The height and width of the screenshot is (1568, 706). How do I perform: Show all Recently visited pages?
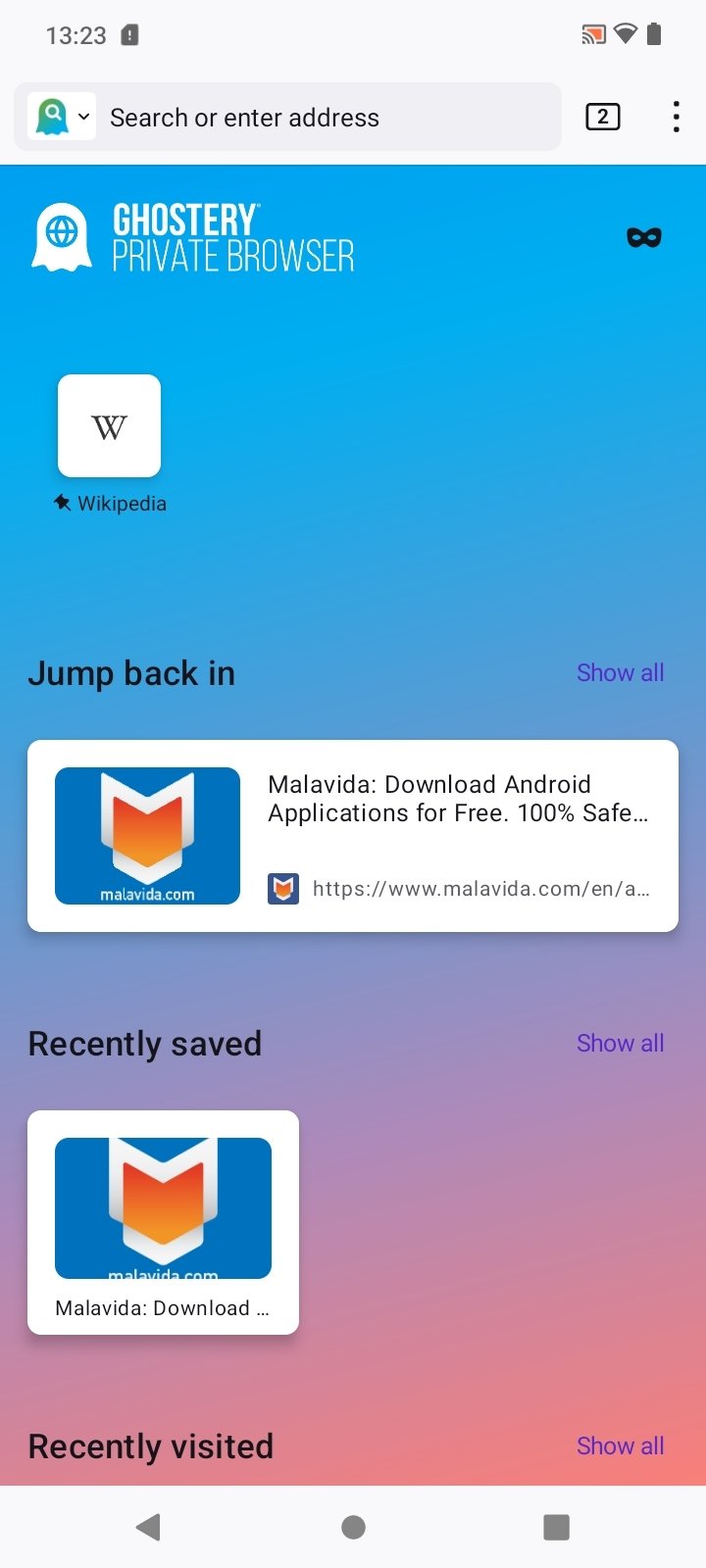tap(620, 1446)
